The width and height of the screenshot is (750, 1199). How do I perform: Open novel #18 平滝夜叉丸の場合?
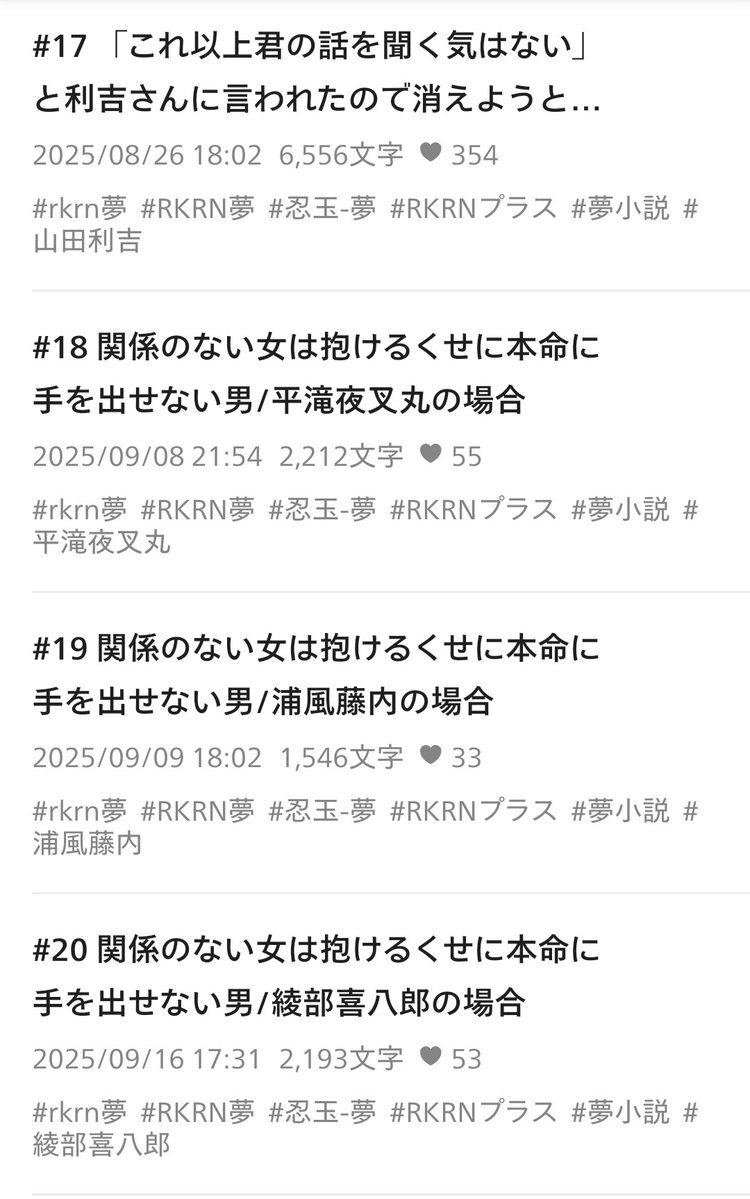(x=316, y=374)
